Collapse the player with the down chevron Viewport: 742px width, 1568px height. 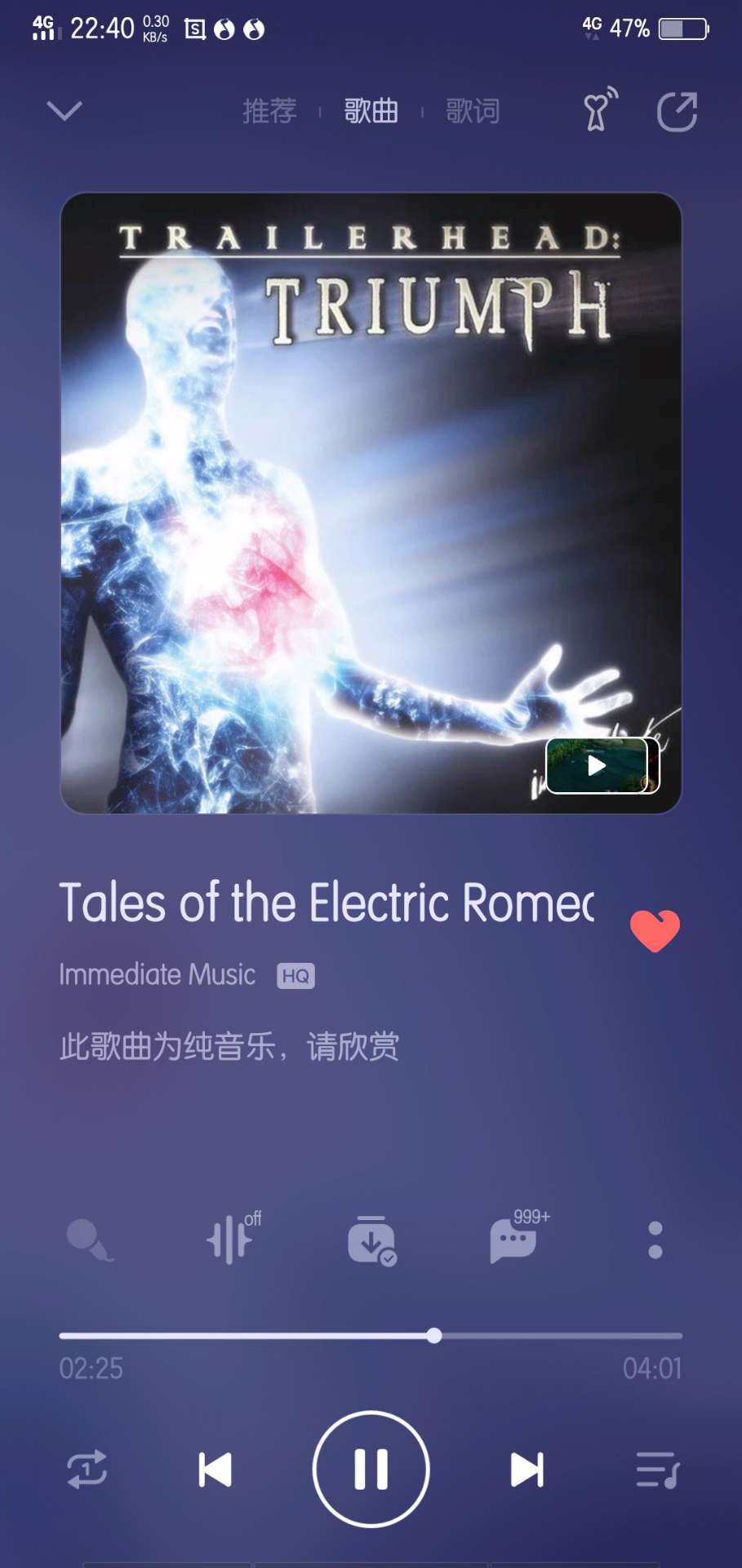[64, 110]
